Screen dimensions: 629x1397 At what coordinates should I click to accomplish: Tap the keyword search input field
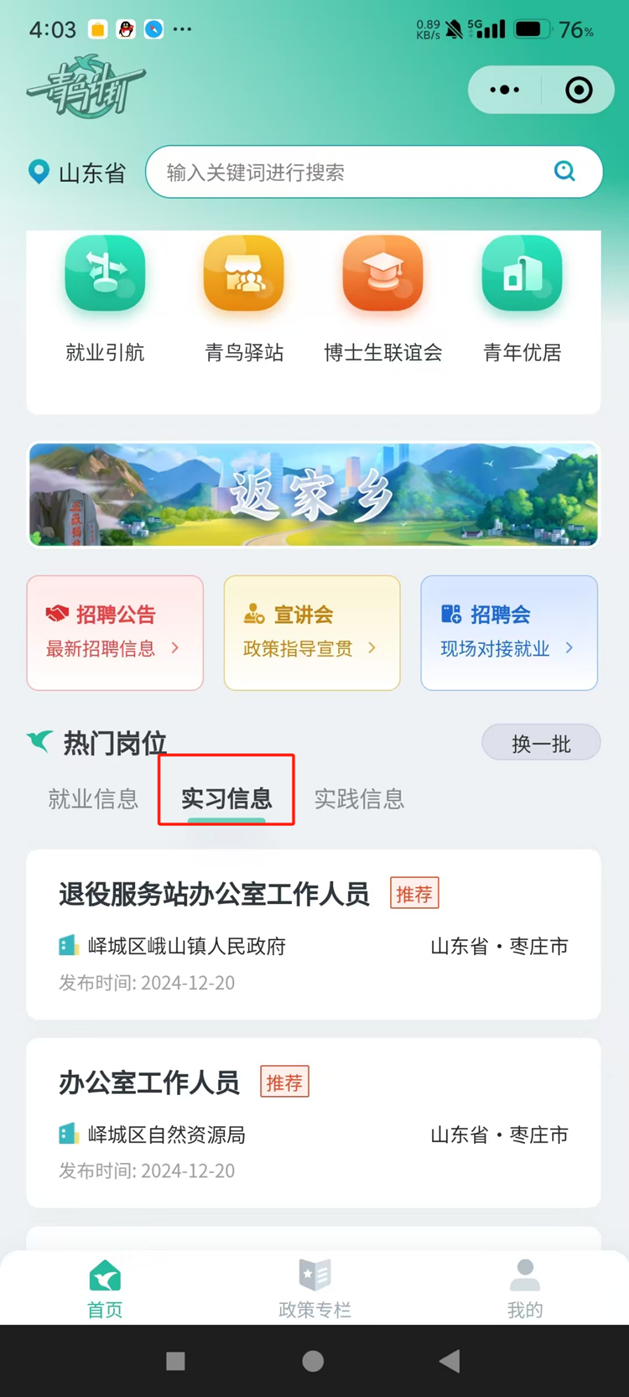[x=350, y=172]
